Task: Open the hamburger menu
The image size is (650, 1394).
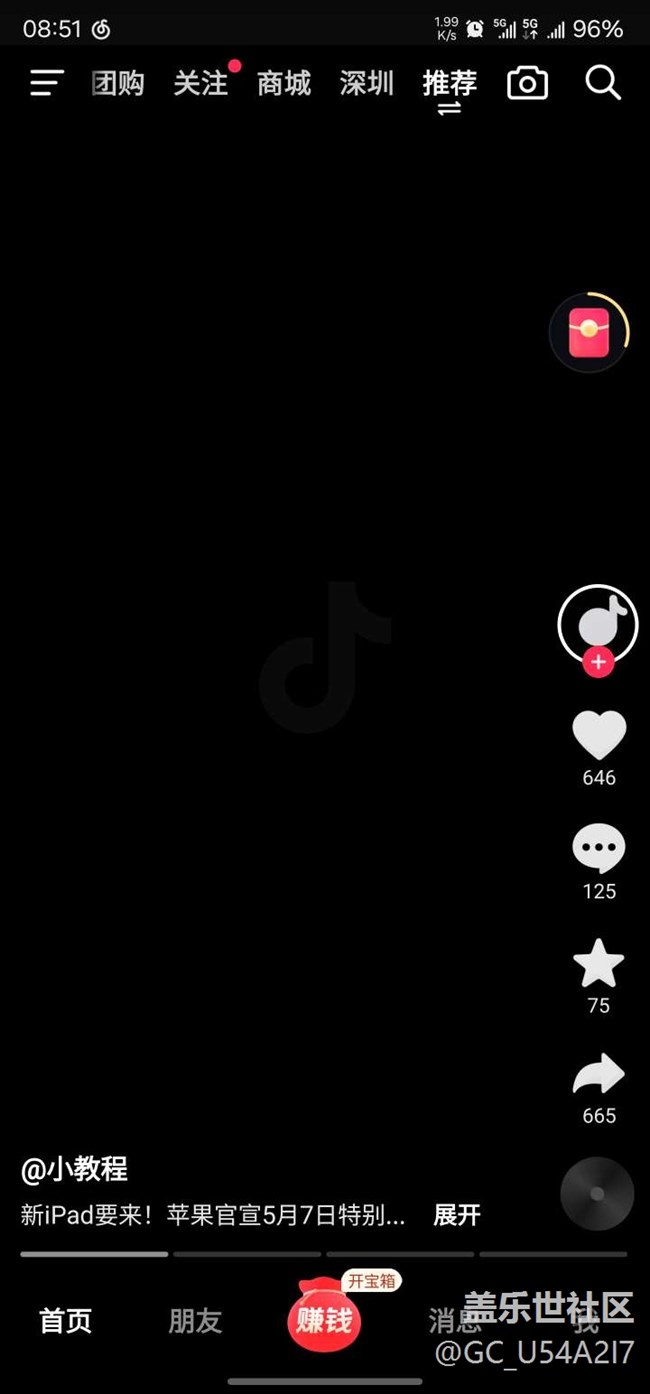Action: pos(46,83)
